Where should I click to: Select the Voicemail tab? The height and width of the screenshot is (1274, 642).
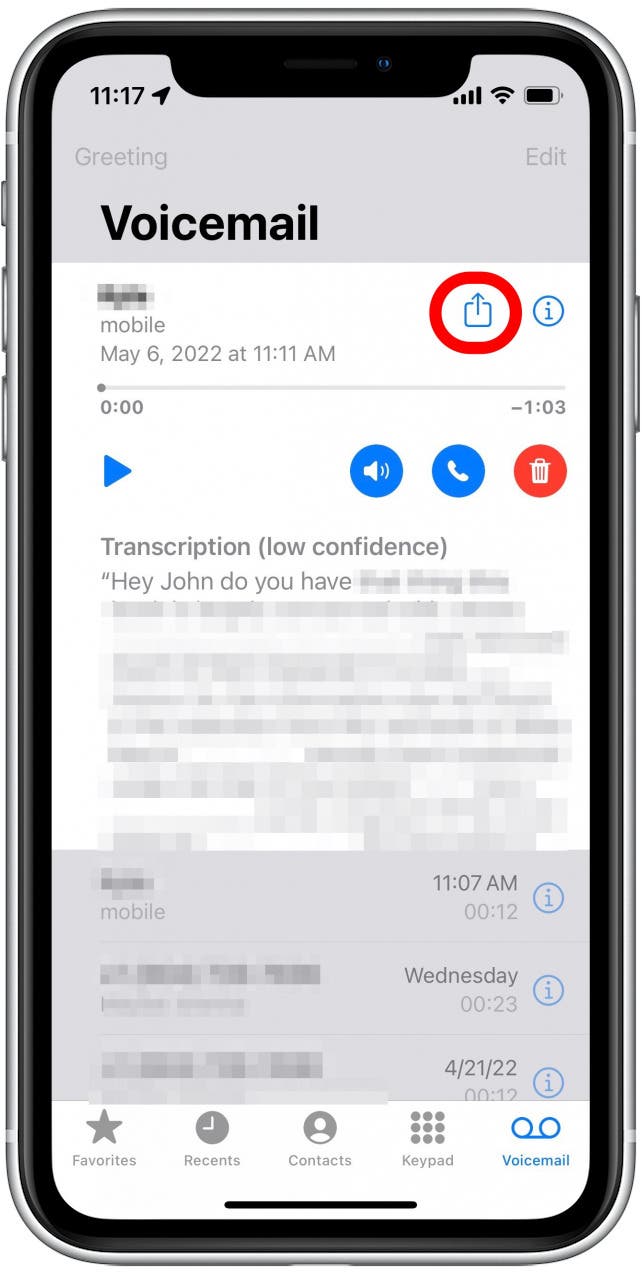coord(536,1139)
